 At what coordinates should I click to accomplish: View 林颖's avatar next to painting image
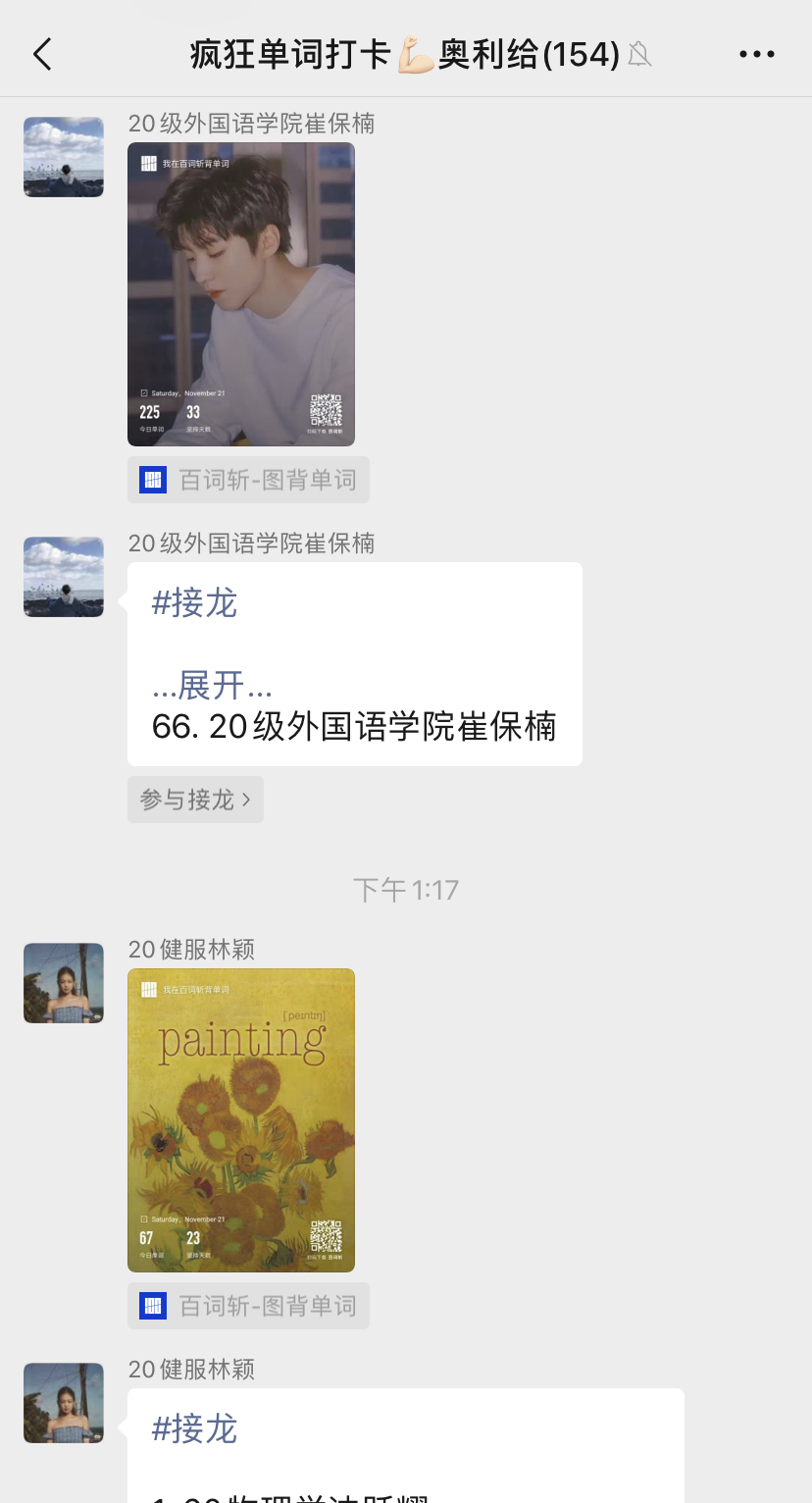[x=64, y=983]
